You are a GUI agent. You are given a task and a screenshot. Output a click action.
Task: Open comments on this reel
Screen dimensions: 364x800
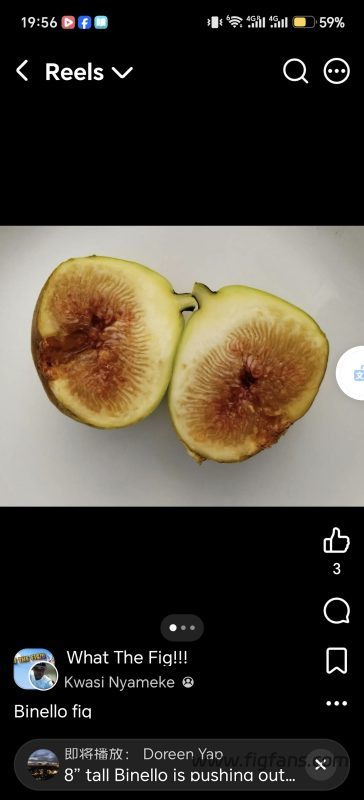[x=336, y=611]
